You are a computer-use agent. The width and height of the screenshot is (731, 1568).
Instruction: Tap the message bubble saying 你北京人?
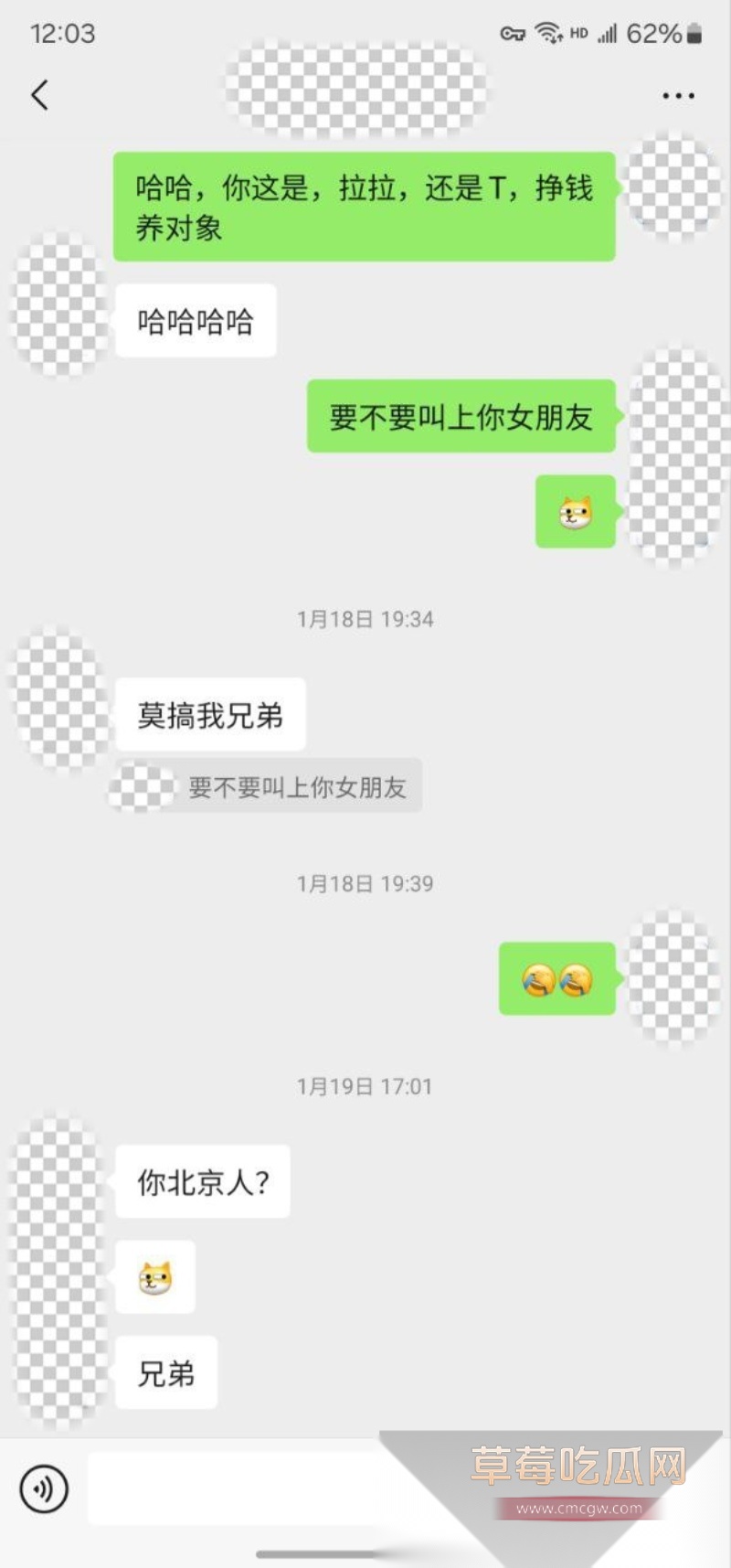coord(202,1182)
